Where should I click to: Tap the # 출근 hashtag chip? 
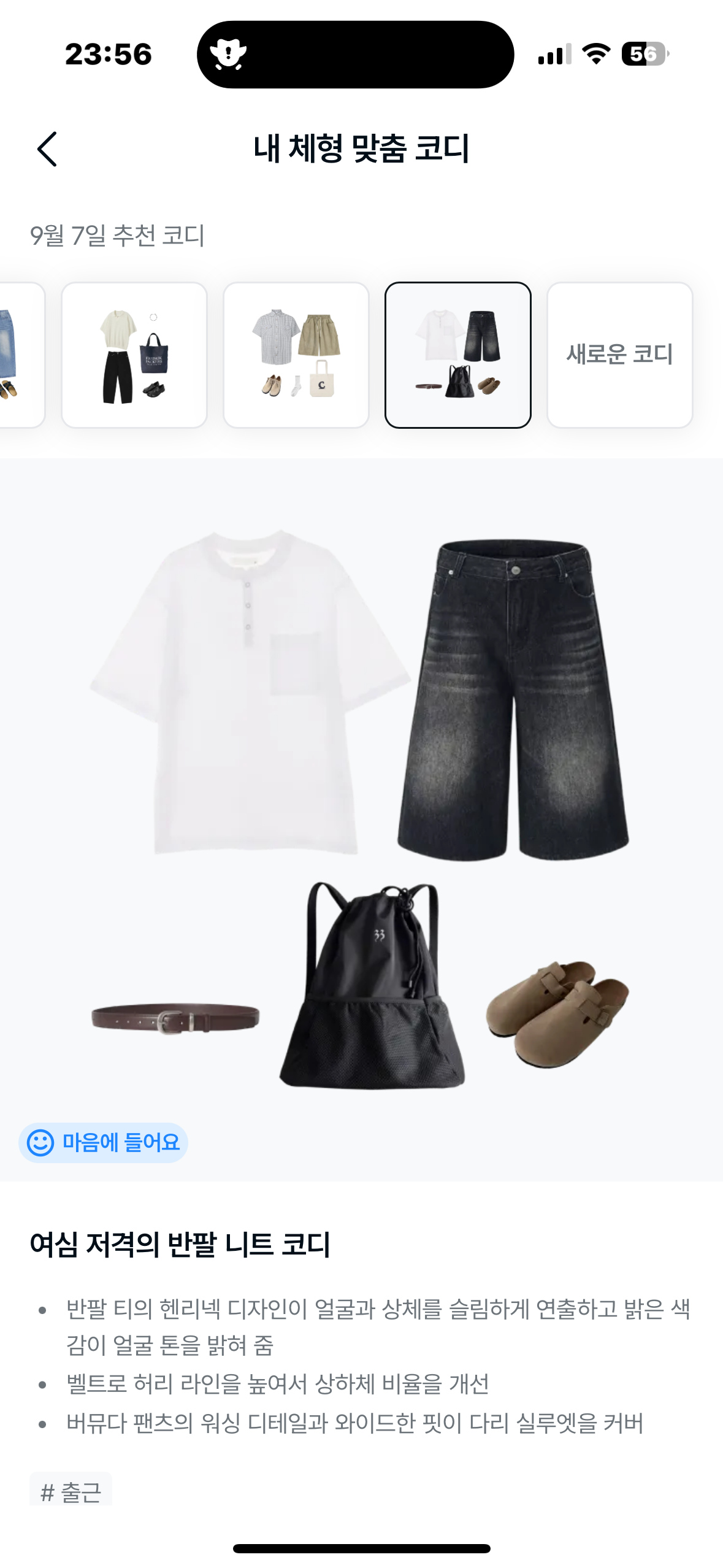71,1491
